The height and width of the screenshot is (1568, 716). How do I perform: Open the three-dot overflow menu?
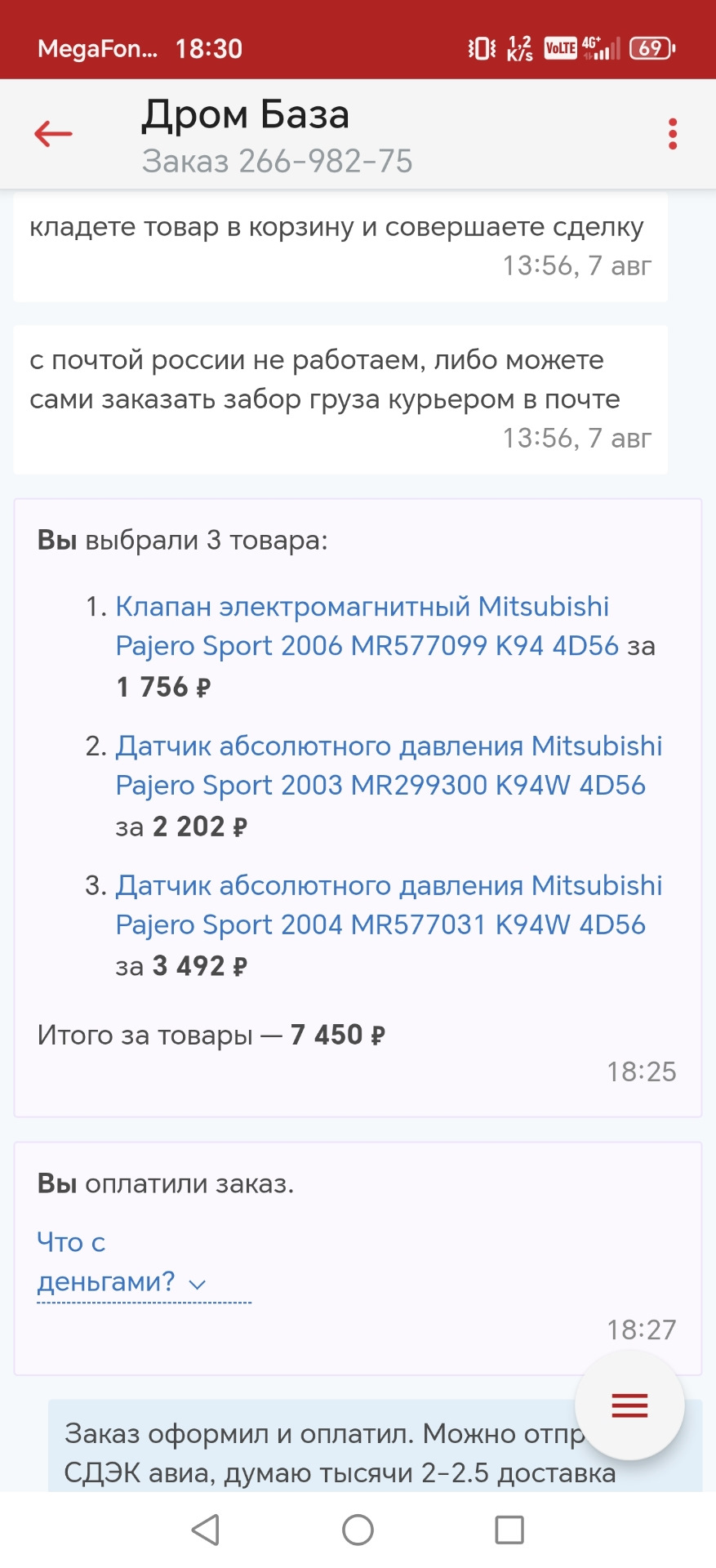[673, 134]
